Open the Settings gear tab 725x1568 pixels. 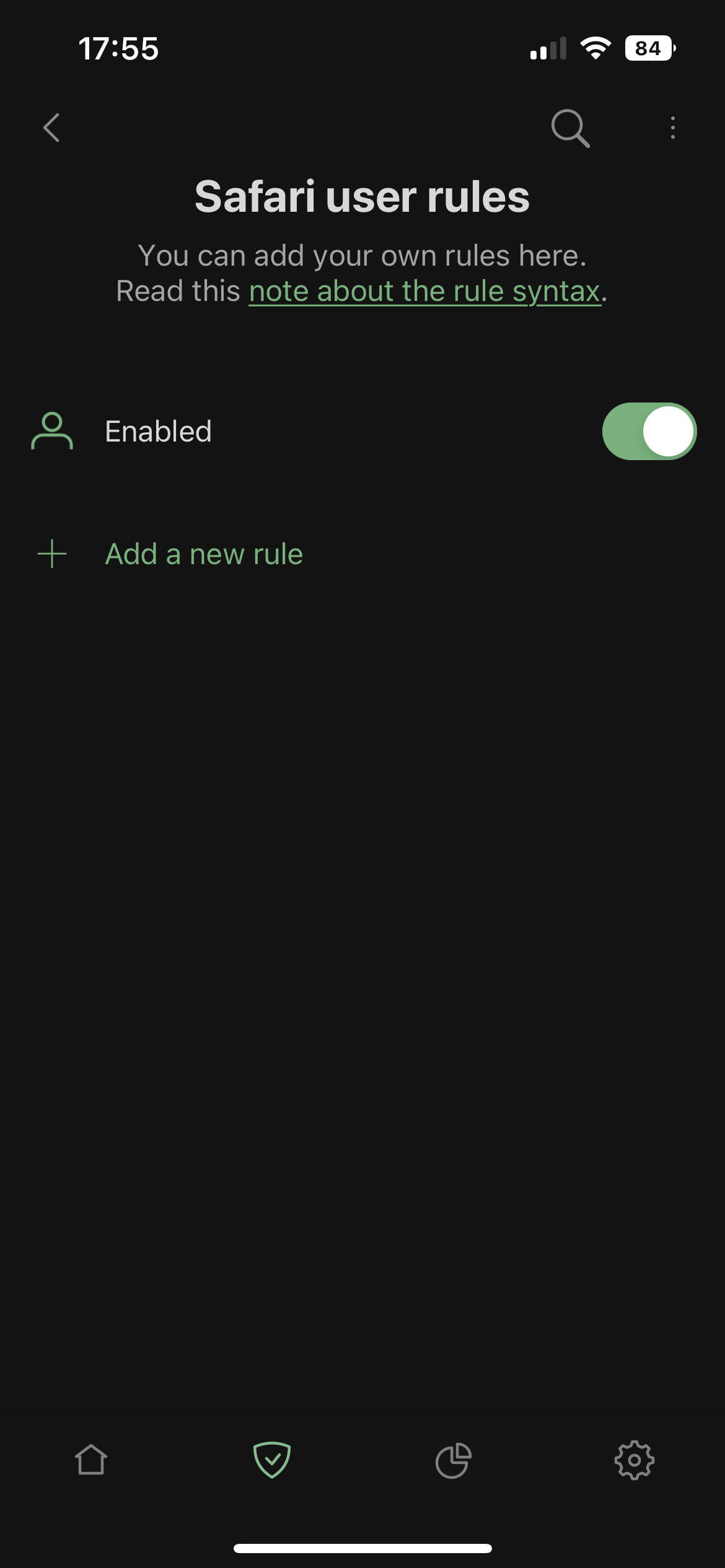[634, 1460]
